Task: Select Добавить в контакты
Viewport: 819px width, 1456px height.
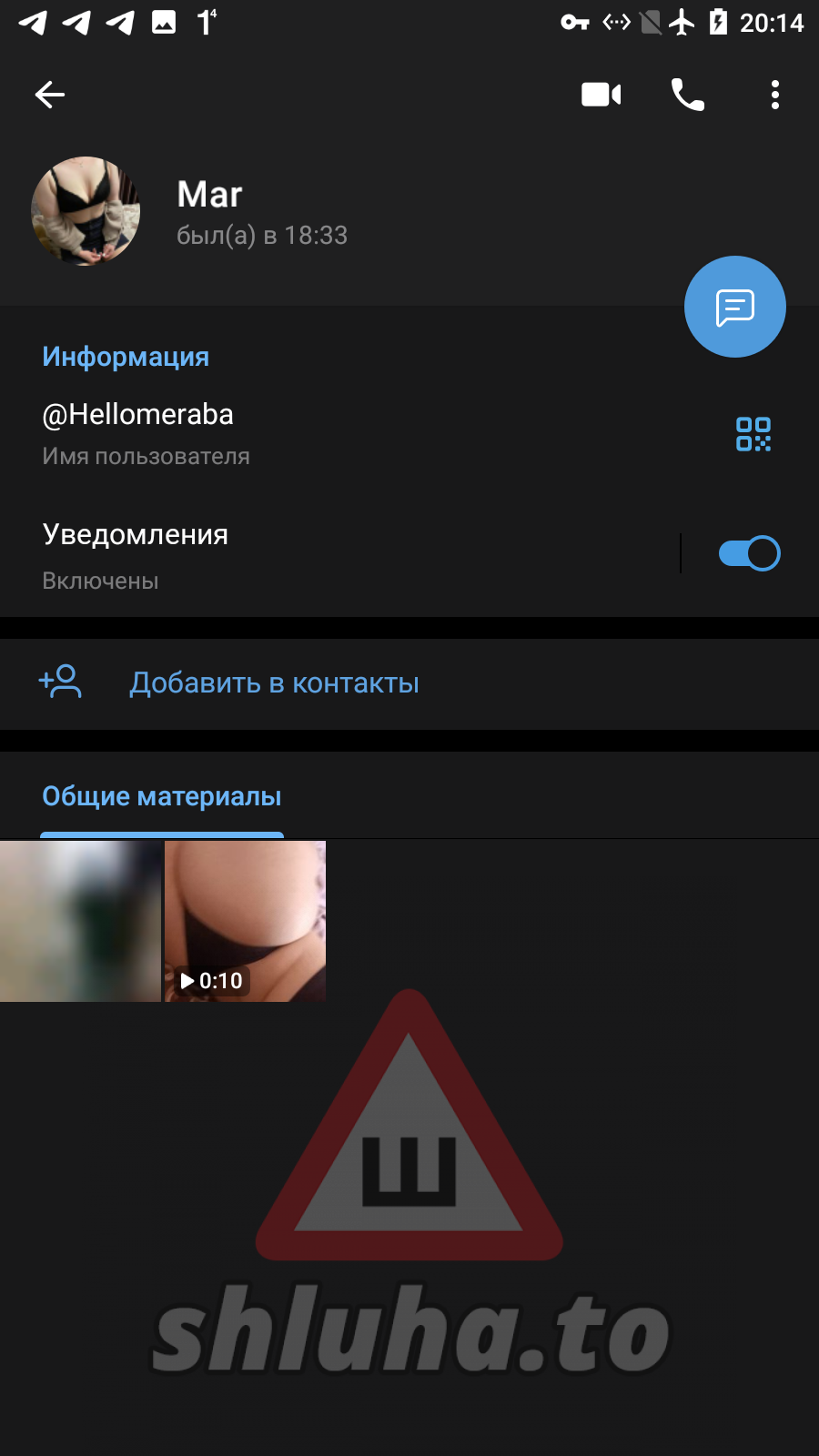Action: click(x=273, y=682)
